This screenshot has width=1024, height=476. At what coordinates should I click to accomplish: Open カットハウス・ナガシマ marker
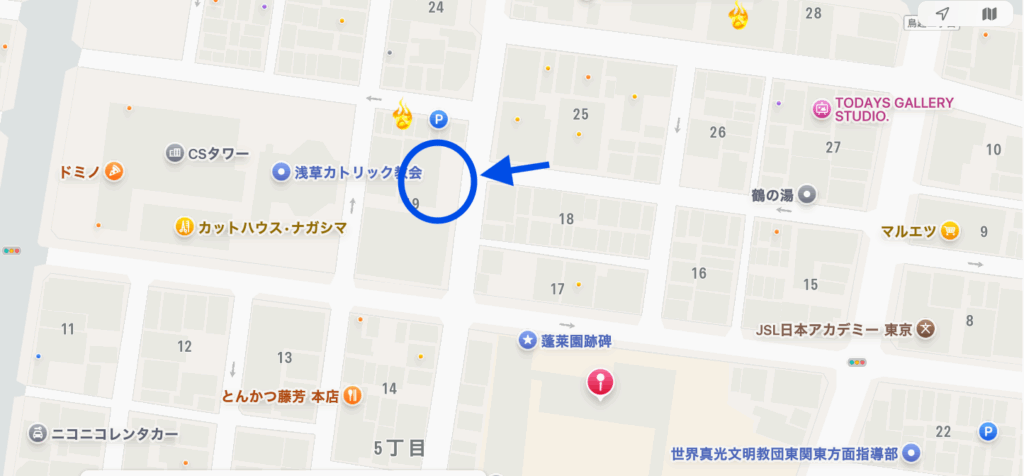[x=183, y=227]
